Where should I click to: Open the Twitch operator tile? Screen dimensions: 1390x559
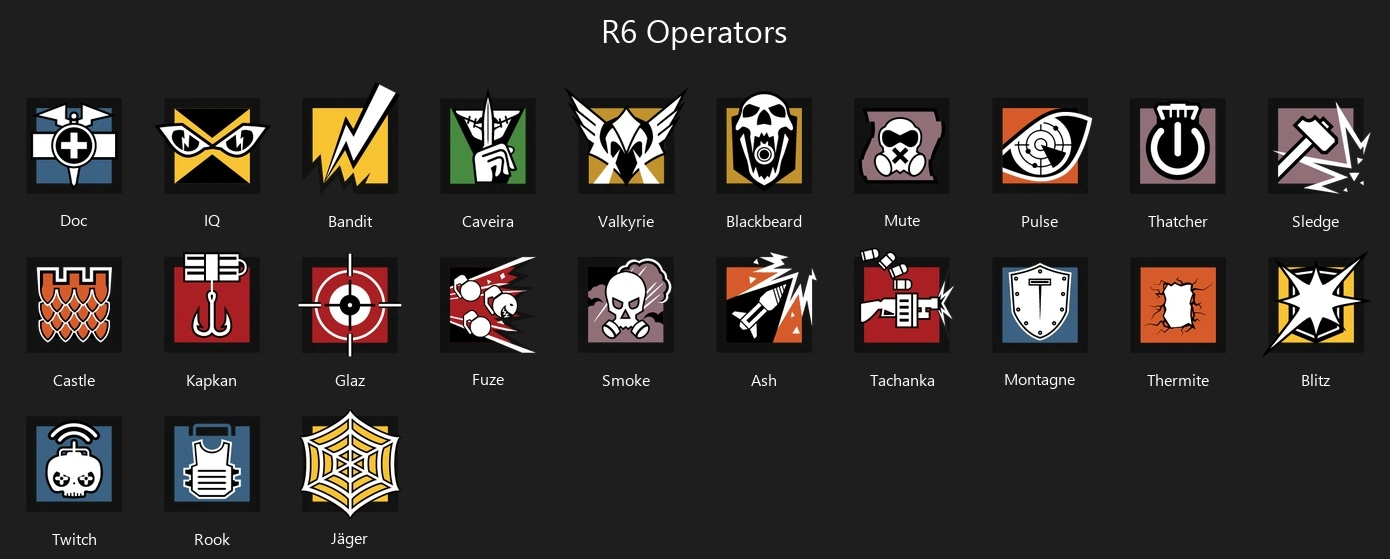[x=74, y=464]
